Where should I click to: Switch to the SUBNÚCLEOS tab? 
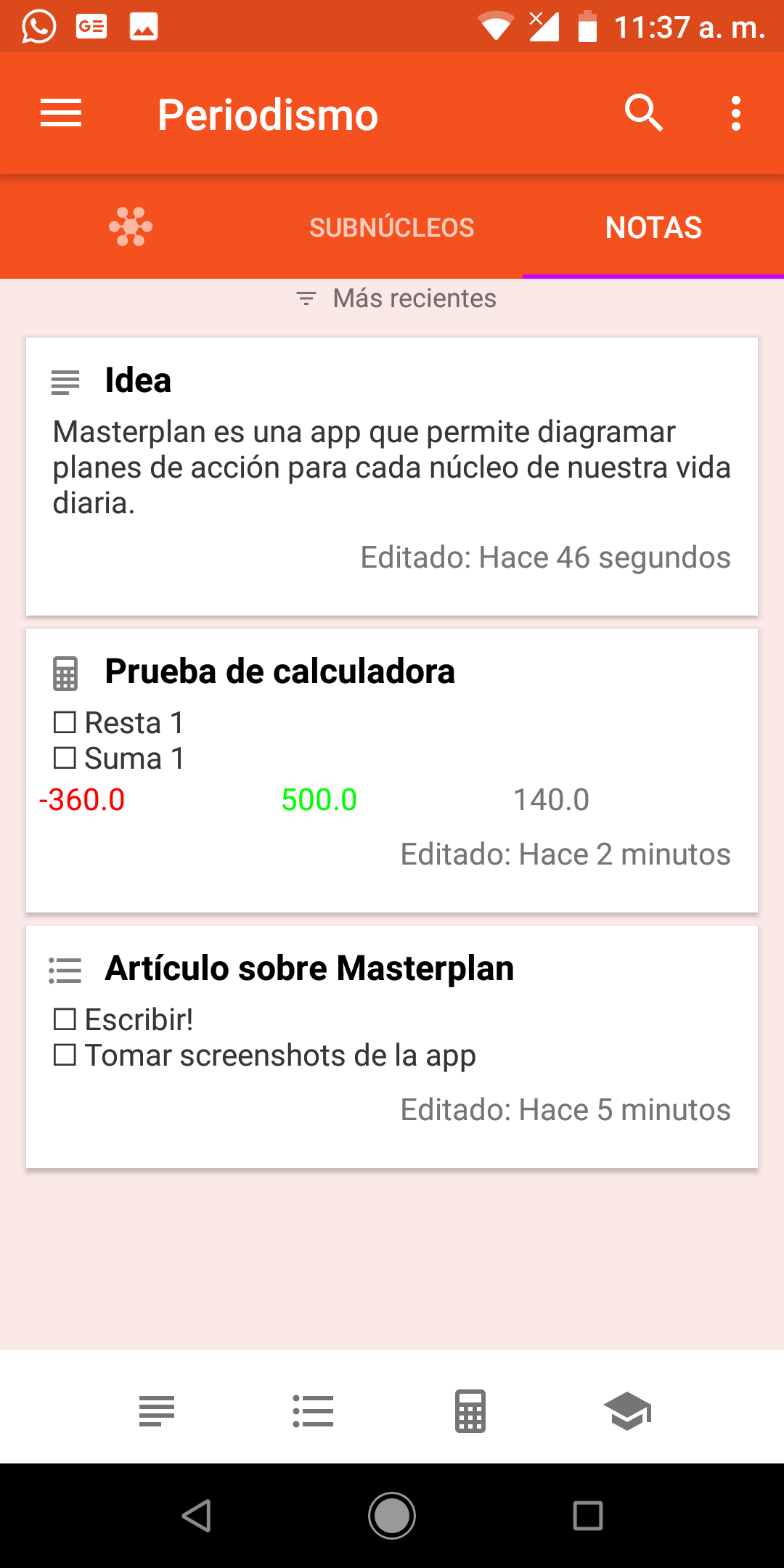pyautogui.click(x=392, y=227)
